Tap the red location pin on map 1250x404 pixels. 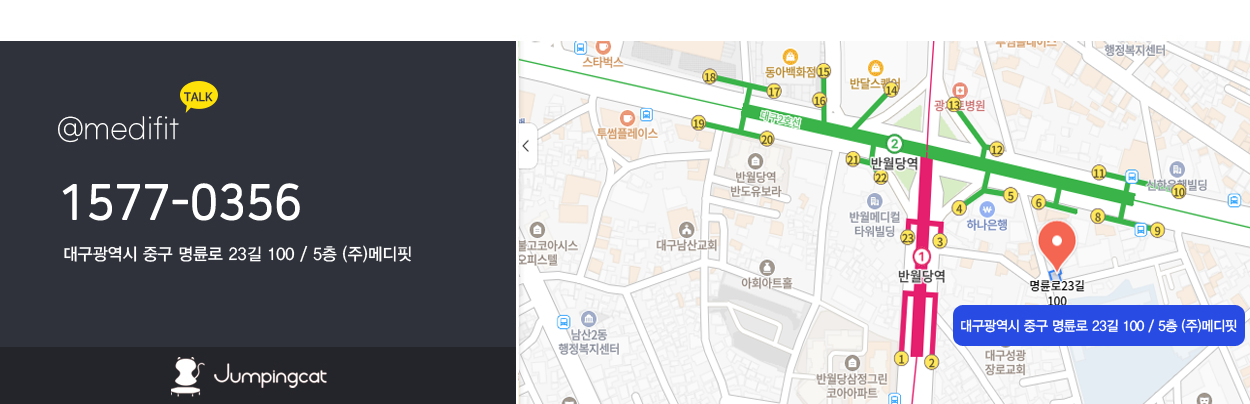tap(1057, 242)
